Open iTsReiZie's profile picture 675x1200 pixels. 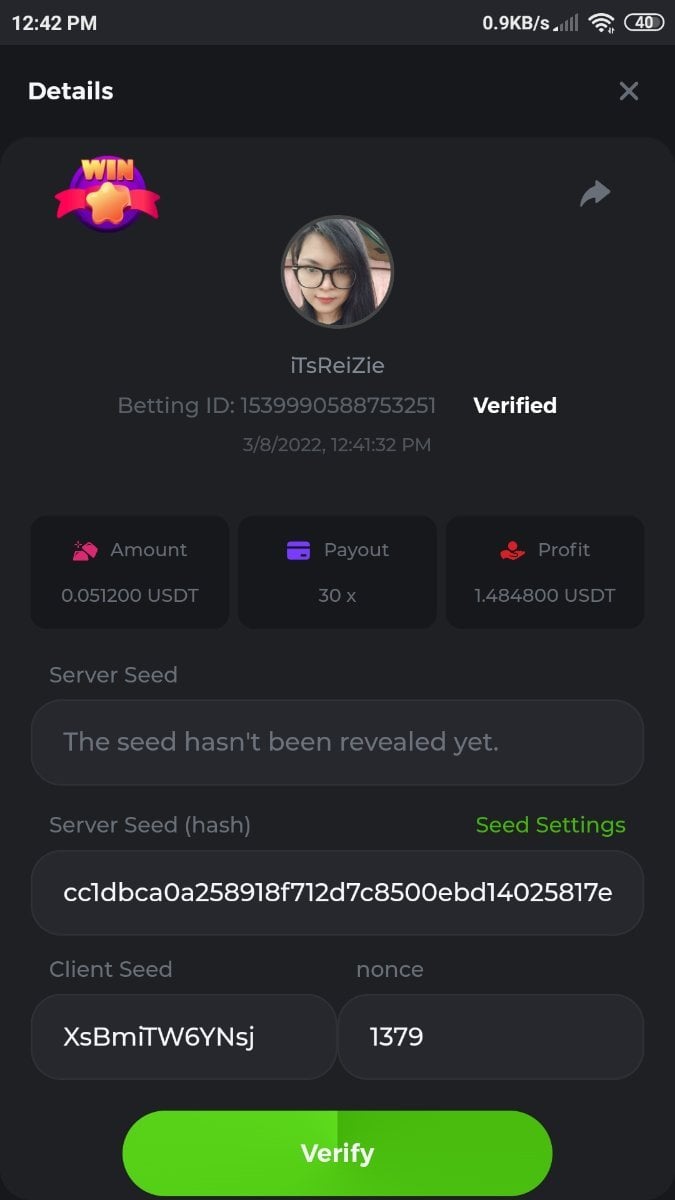[x=337, y=272]
